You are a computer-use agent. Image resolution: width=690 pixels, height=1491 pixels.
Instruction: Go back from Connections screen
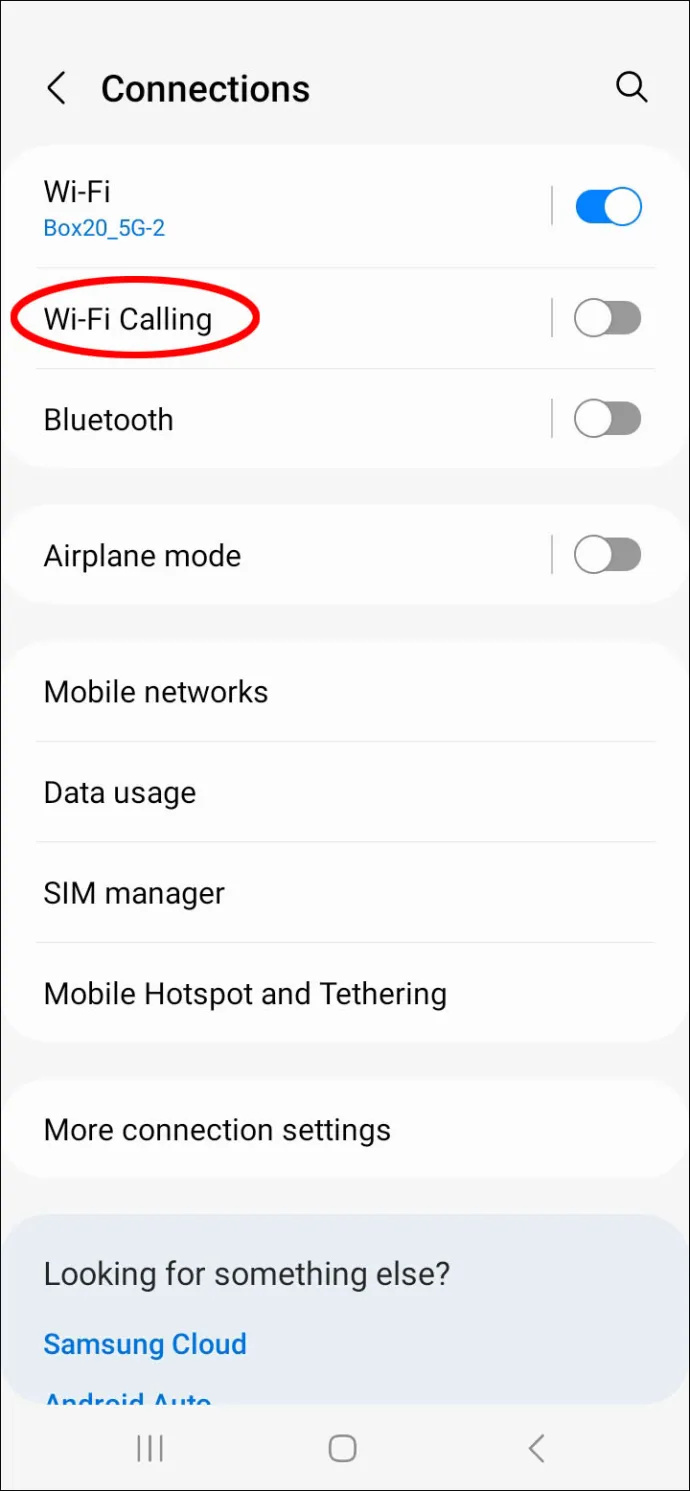(57, 88)
